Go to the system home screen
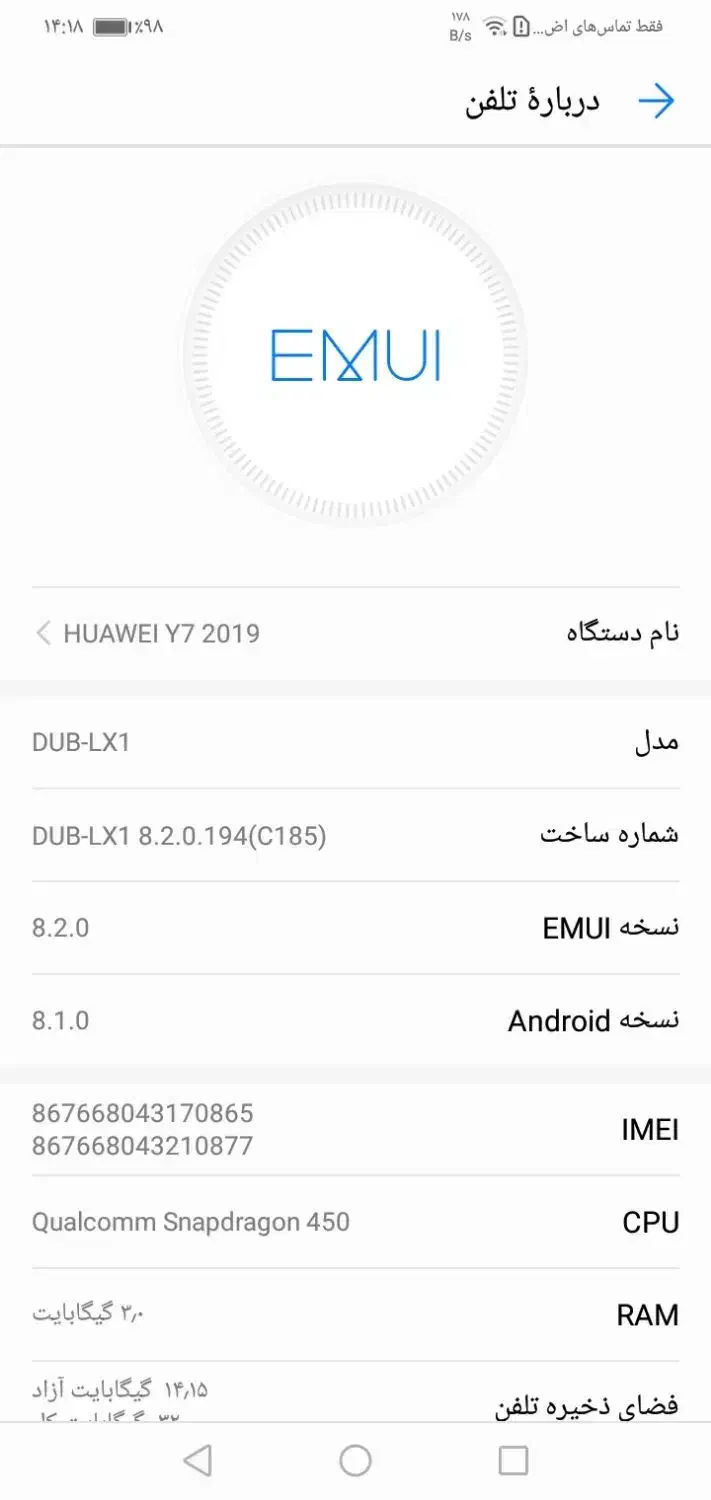The width and height of the screenshot is (711, 1500). click(x=355, y=1461)
